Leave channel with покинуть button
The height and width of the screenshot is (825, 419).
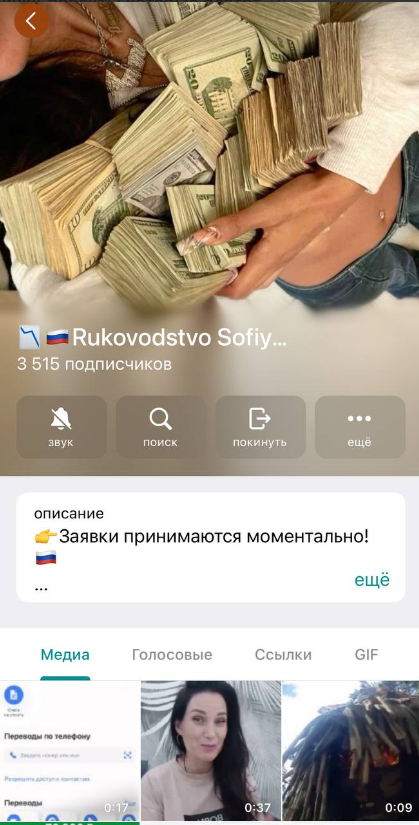click(260, 427)
